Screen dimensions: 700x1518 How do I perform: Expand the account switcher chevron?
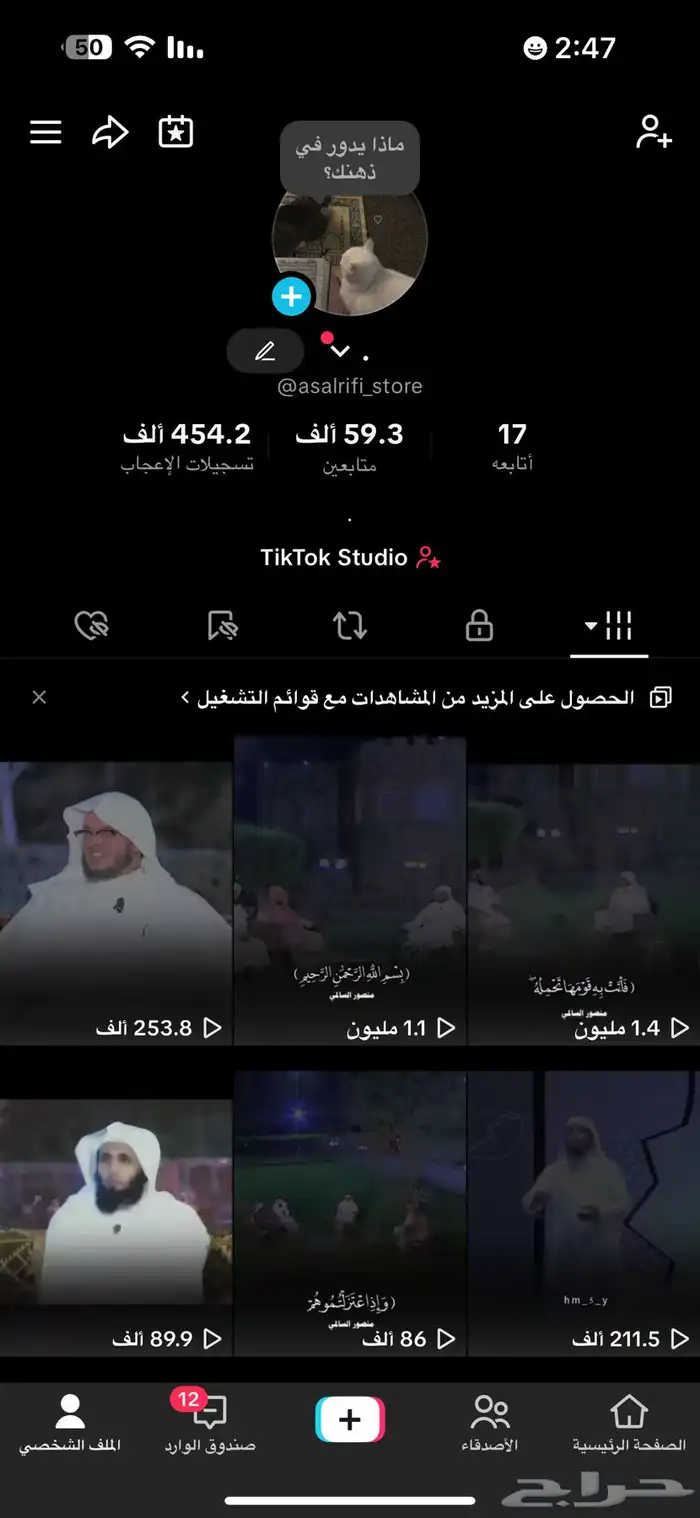click(x=340, y=351)
